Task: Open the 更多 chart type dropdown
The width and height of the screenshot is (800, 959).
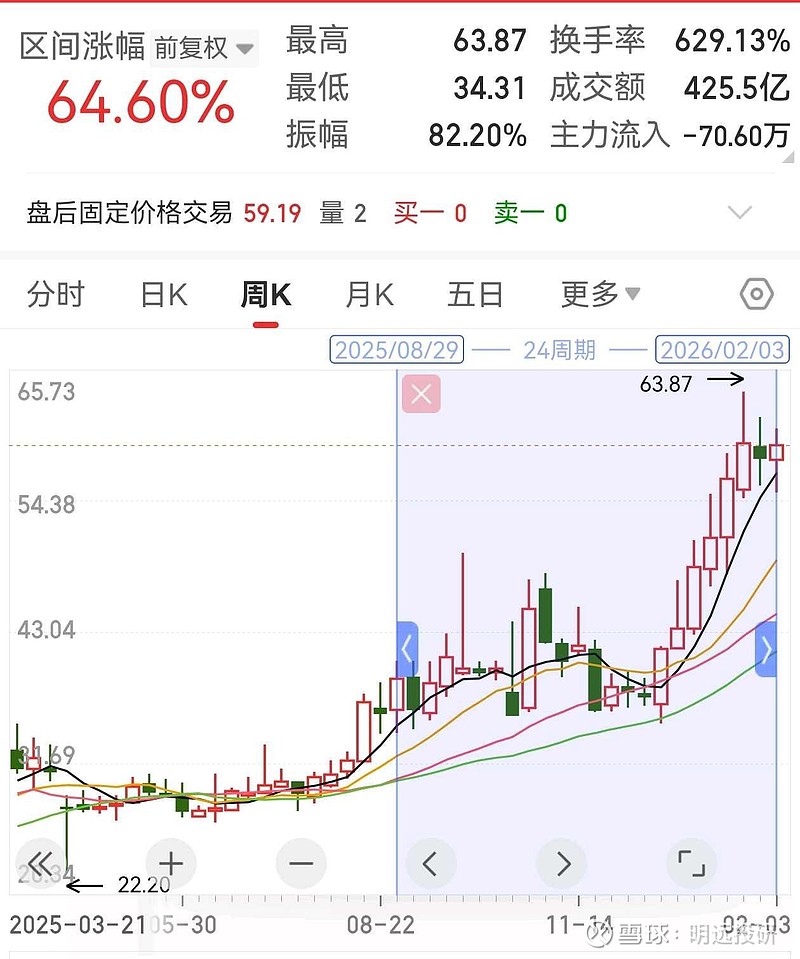Action: 599,294
